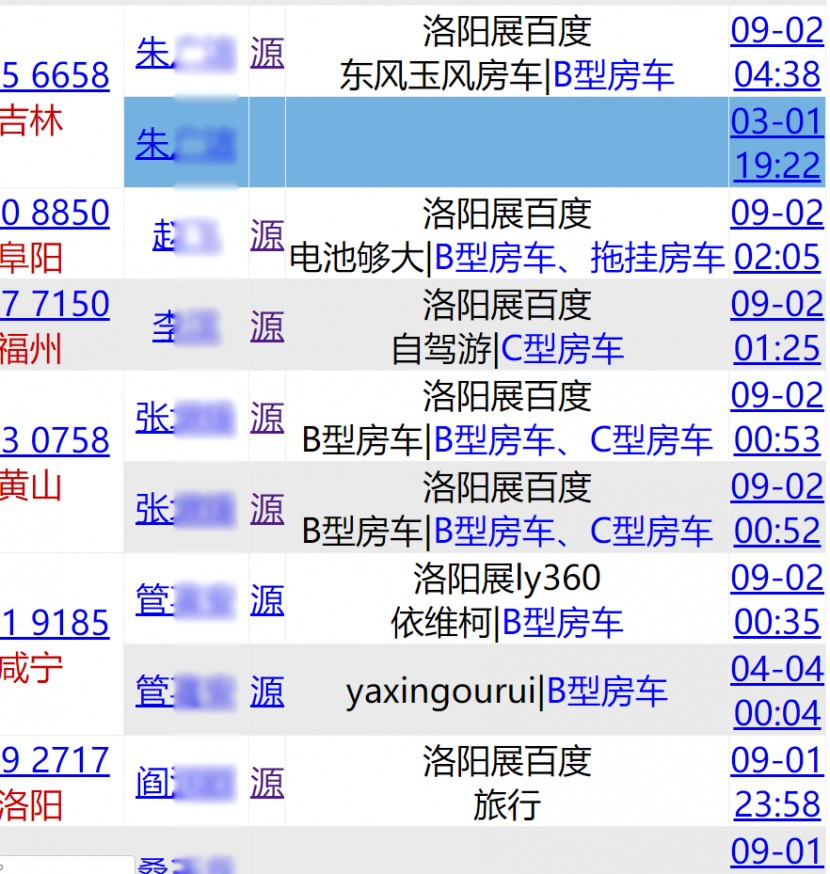Screen dimensions: 830x874
Task: Open the phone number ending 1 9185
Action: pyautogui.click(x=55, y=623)
